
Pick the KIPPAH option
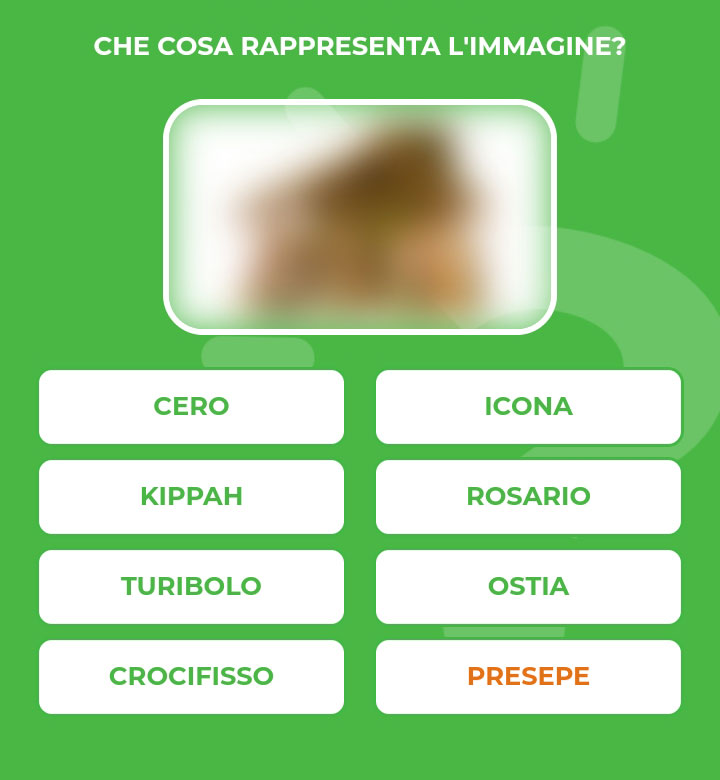[191, 497]
